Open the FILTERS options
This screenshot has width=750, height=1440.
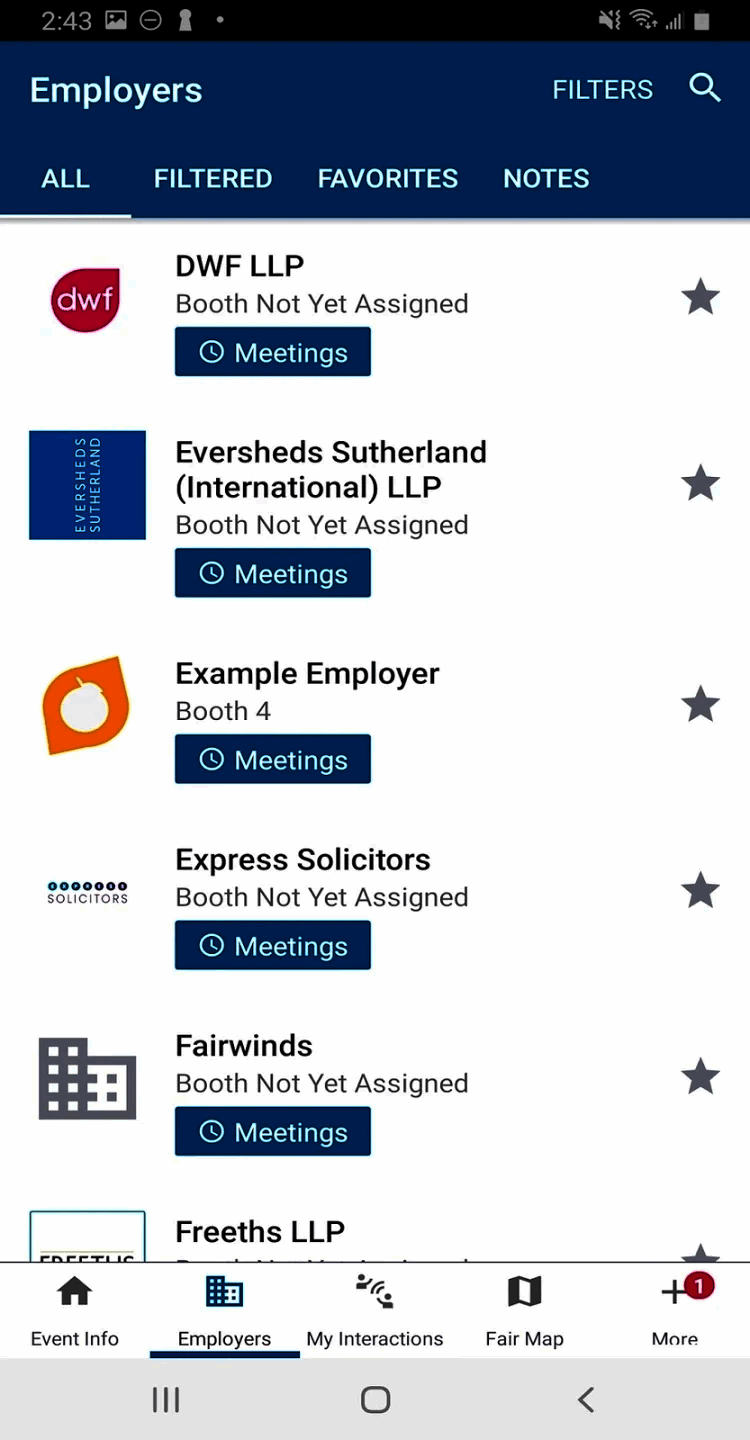click(x=602, y=89)
